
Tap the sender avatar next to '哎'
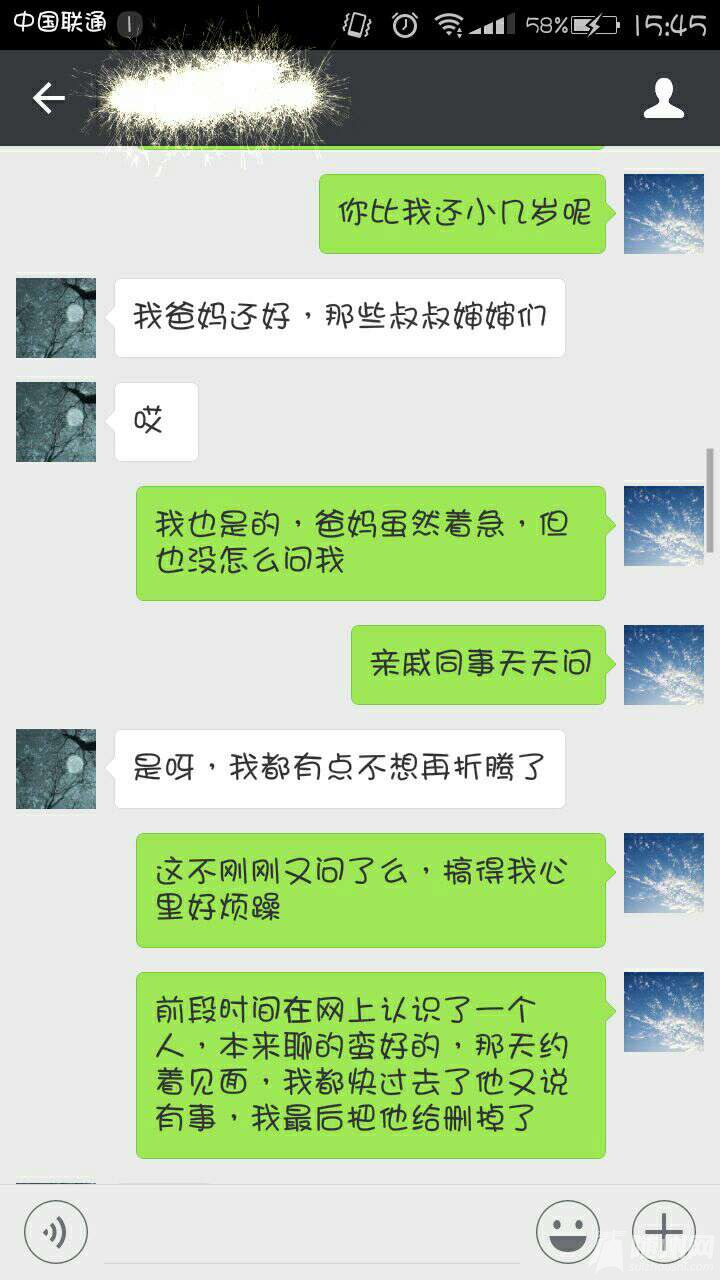(x=56, y=421)
